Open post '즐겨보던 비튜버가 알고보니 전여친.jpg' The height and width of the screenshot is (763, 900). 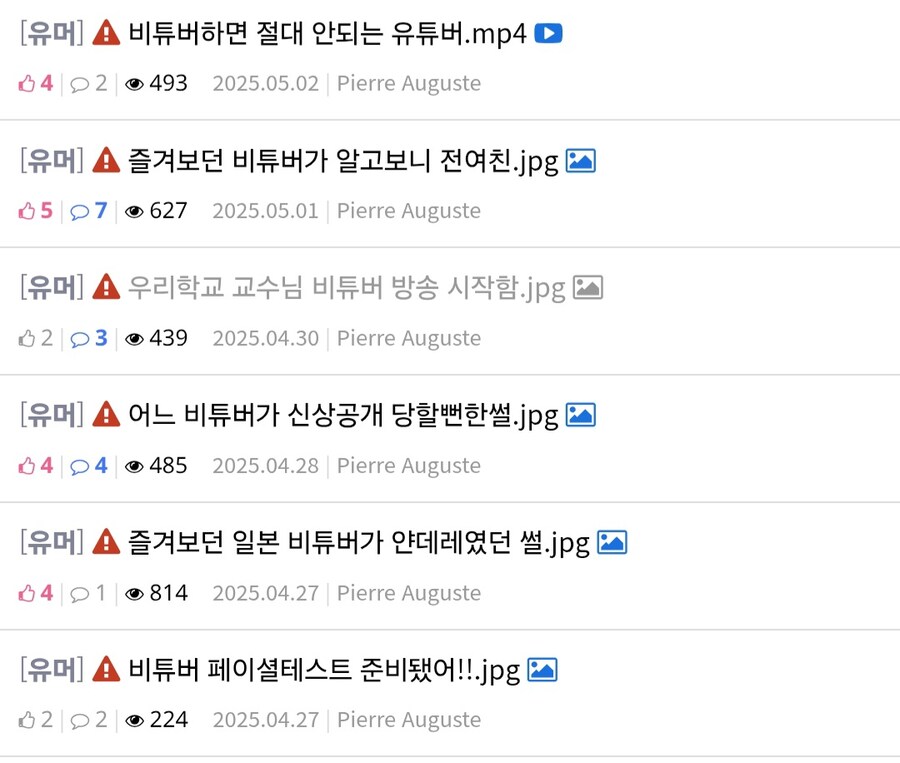click(343, 161)
